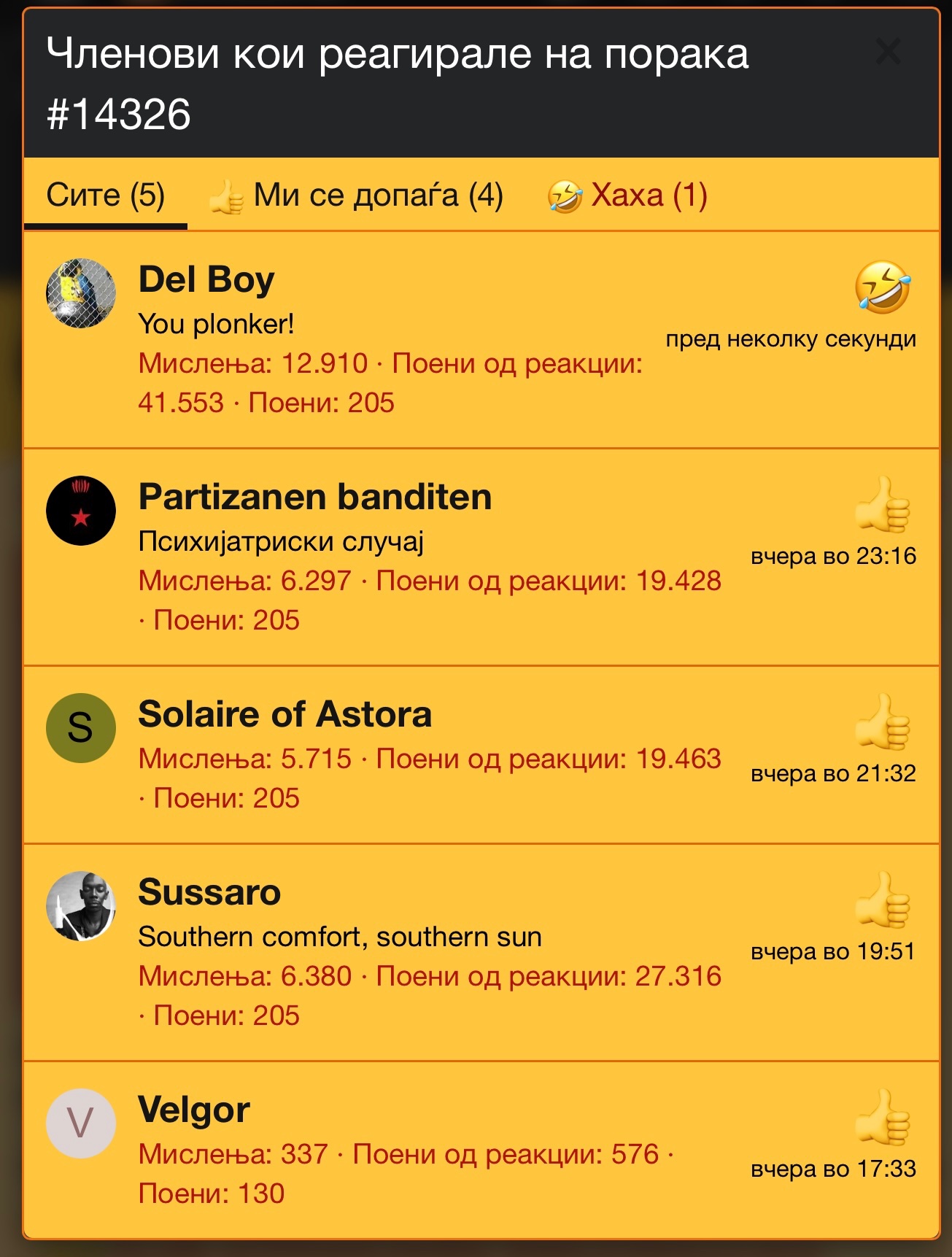This screenshot has width=952, height=1257.
Task: Switch to the Ми се допаѓа (4) tab
Action: click(x=357, y=196)
